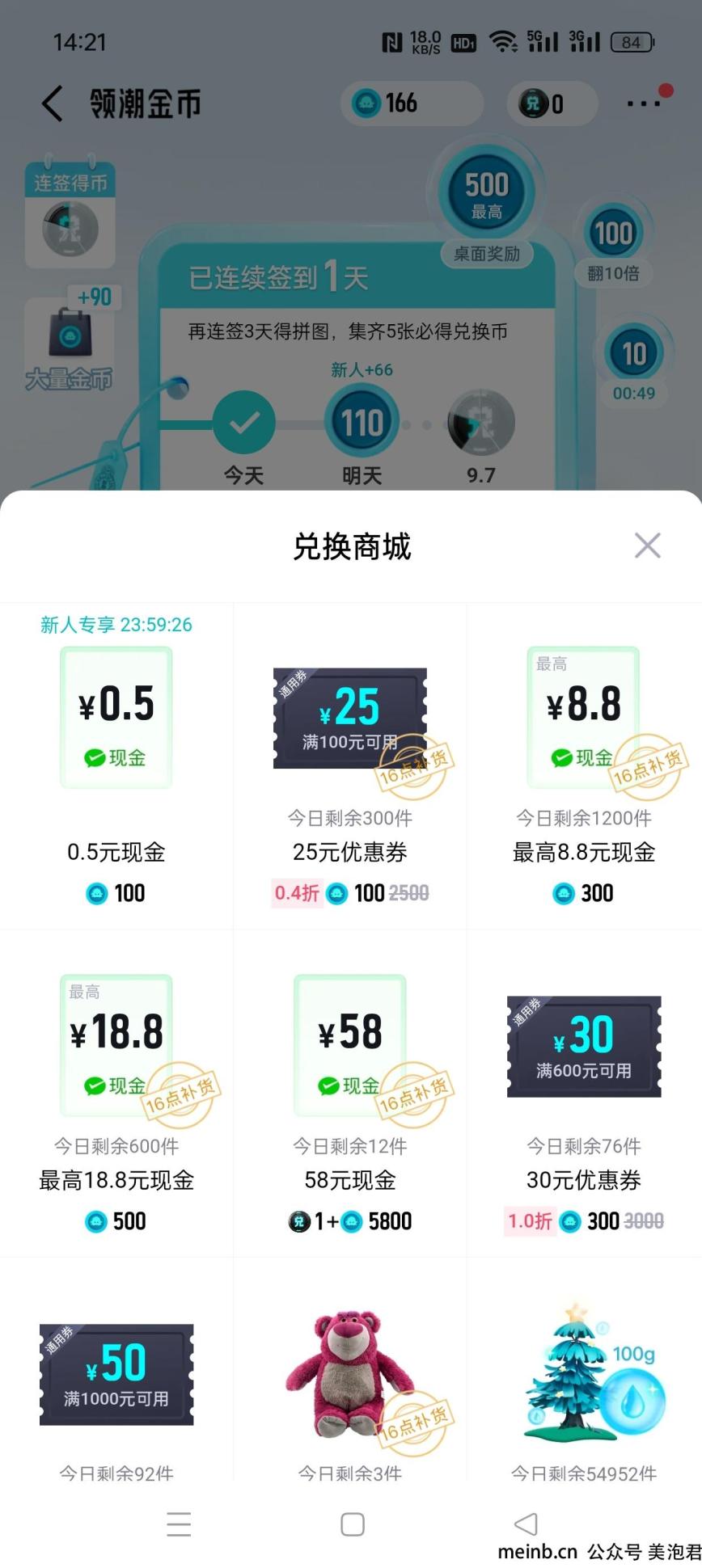Tap the 兑 exchange coin balance
The width and height of the screenshot is (702, 1568).
pyautogui.click(x=552, y=103)
